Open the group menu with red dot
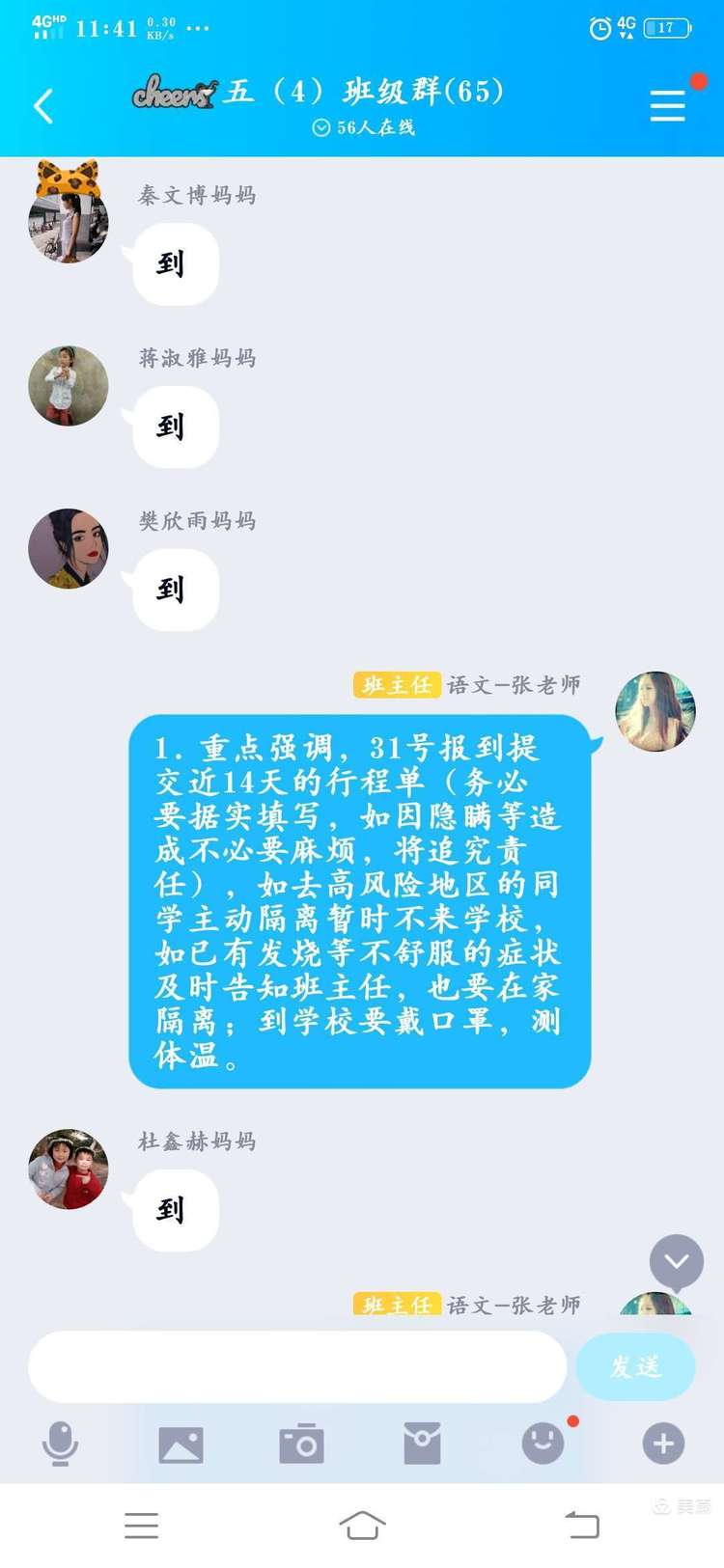This screenshot has height=1568, width=724. [668, 105]
